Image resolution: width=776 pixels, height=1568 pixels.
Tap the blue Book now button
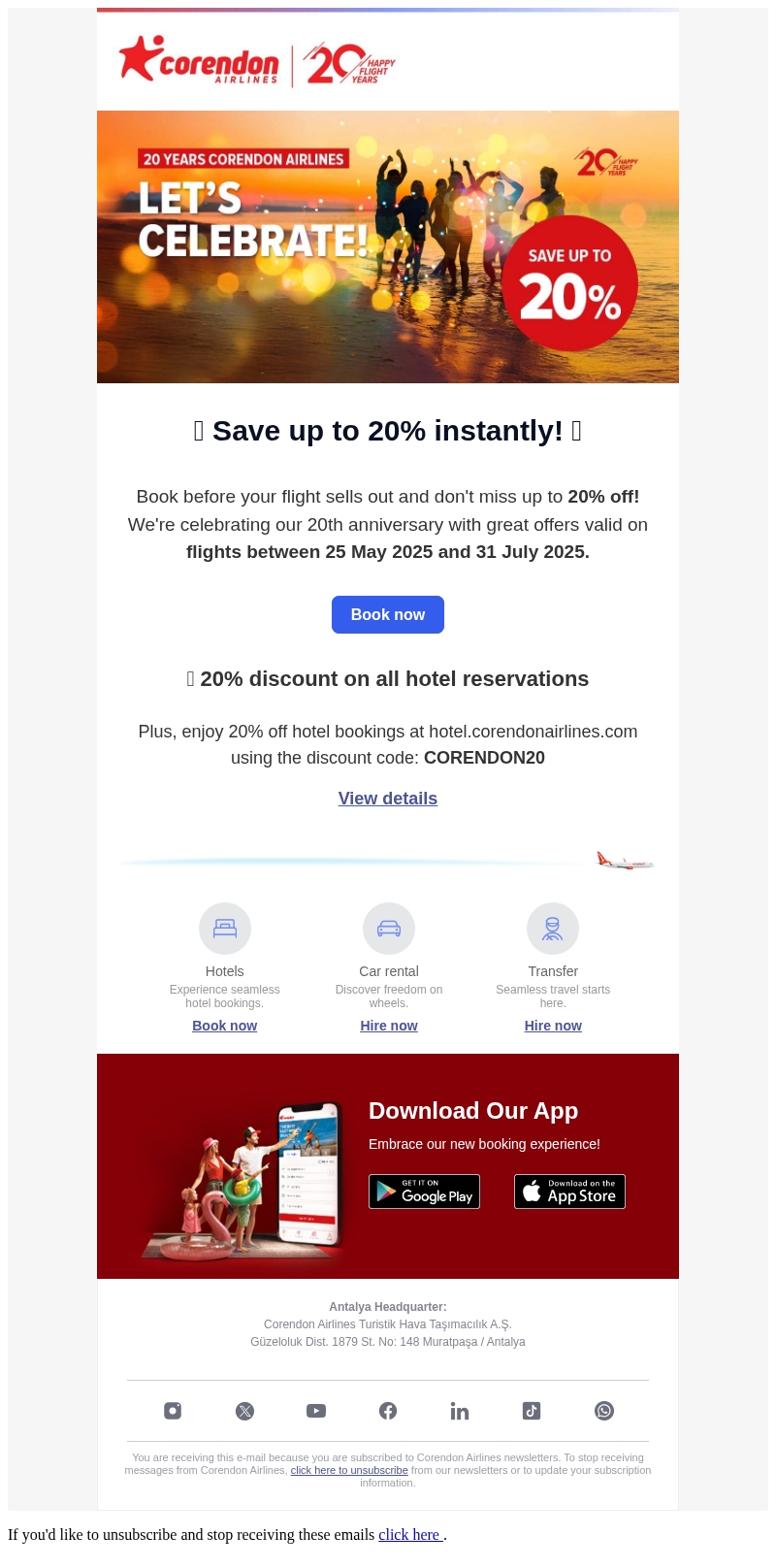pyautogui.click(x=388, y=614)
